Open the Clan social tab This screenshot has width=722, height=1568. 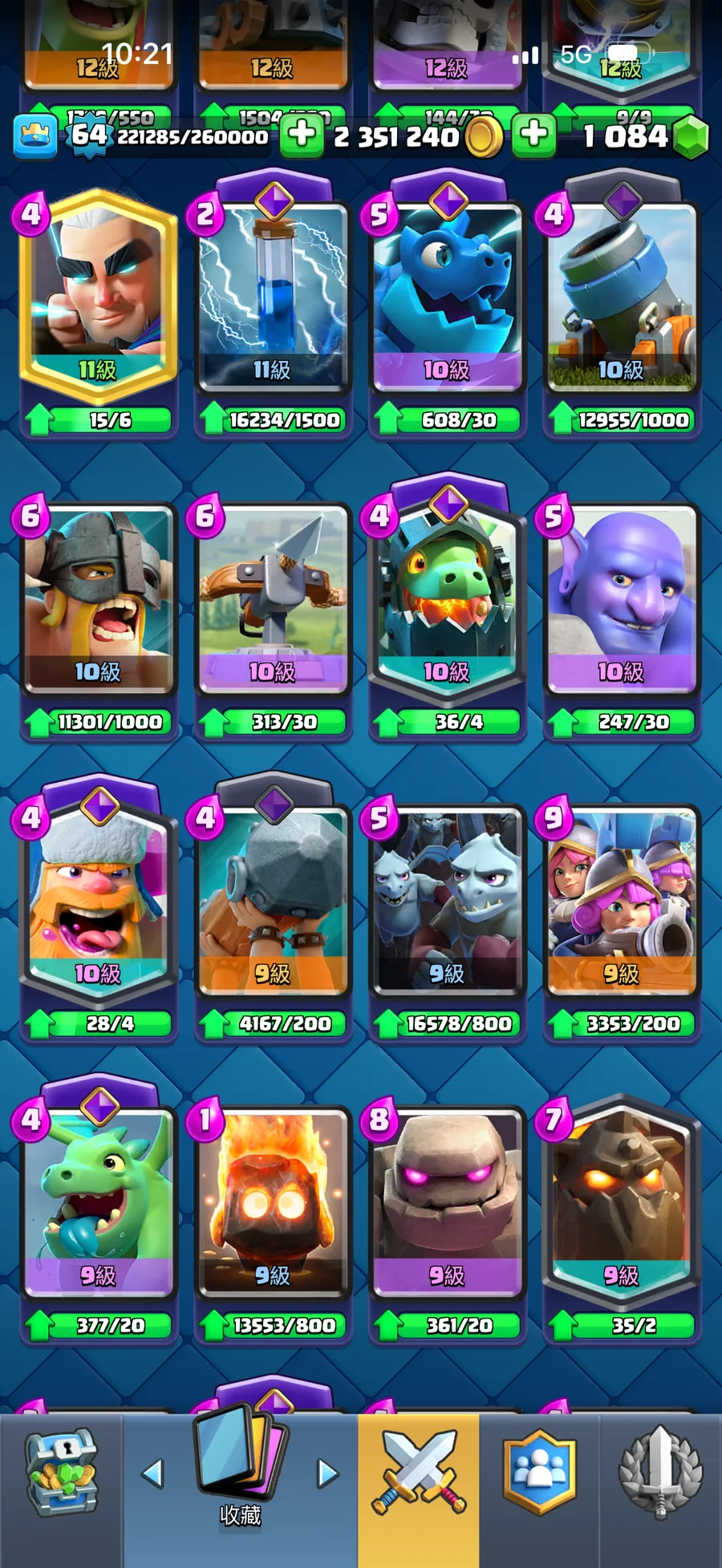[539, 1474]
